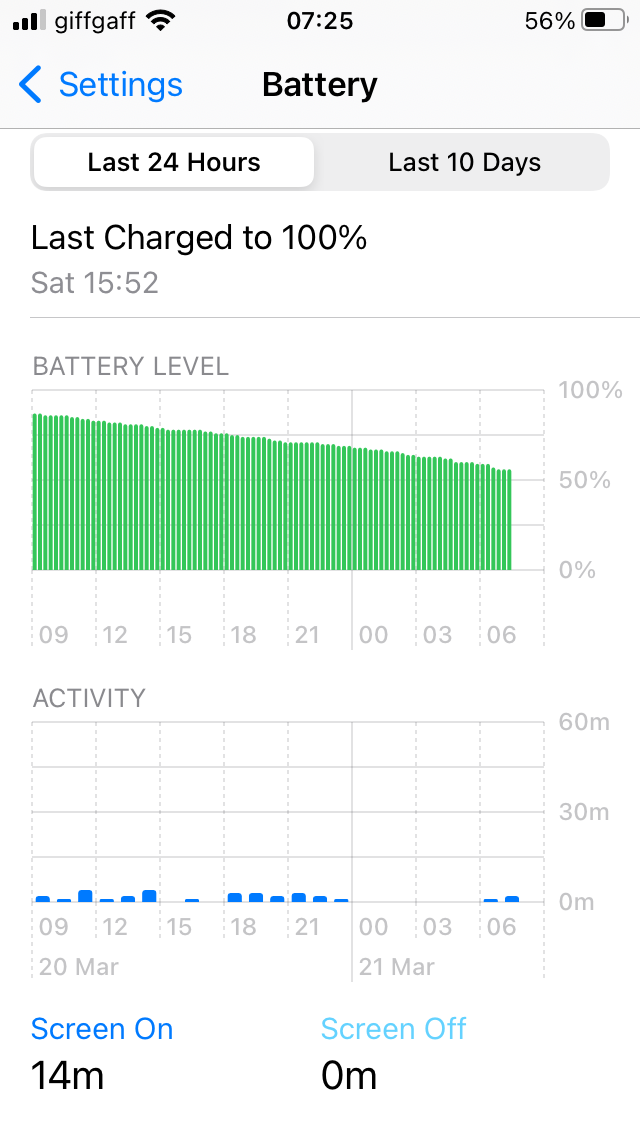
Task: Switch to Last 10 Days view
Action: pyautogui.click(x=464, y=162)
